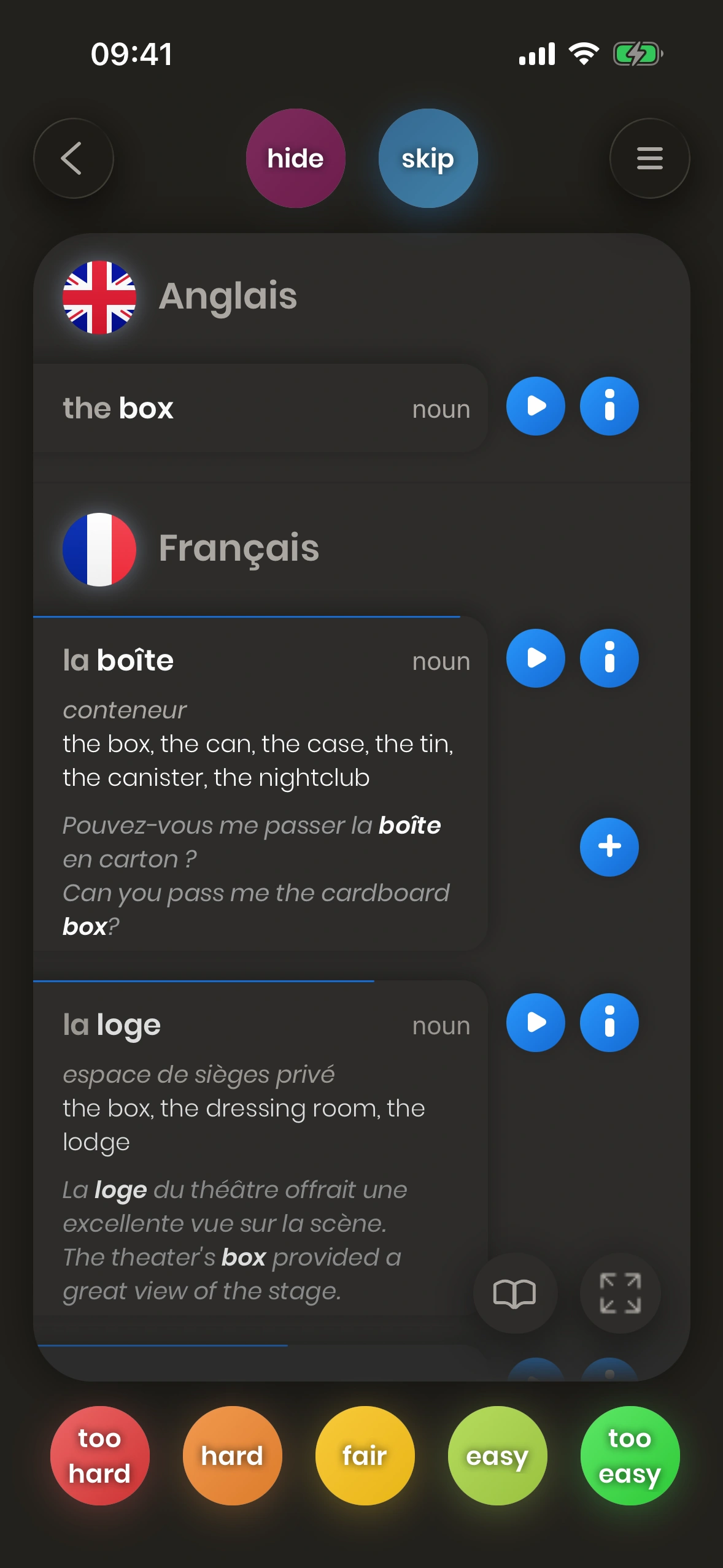
Task: Skip this flashcard
Action: click(428, 158)
